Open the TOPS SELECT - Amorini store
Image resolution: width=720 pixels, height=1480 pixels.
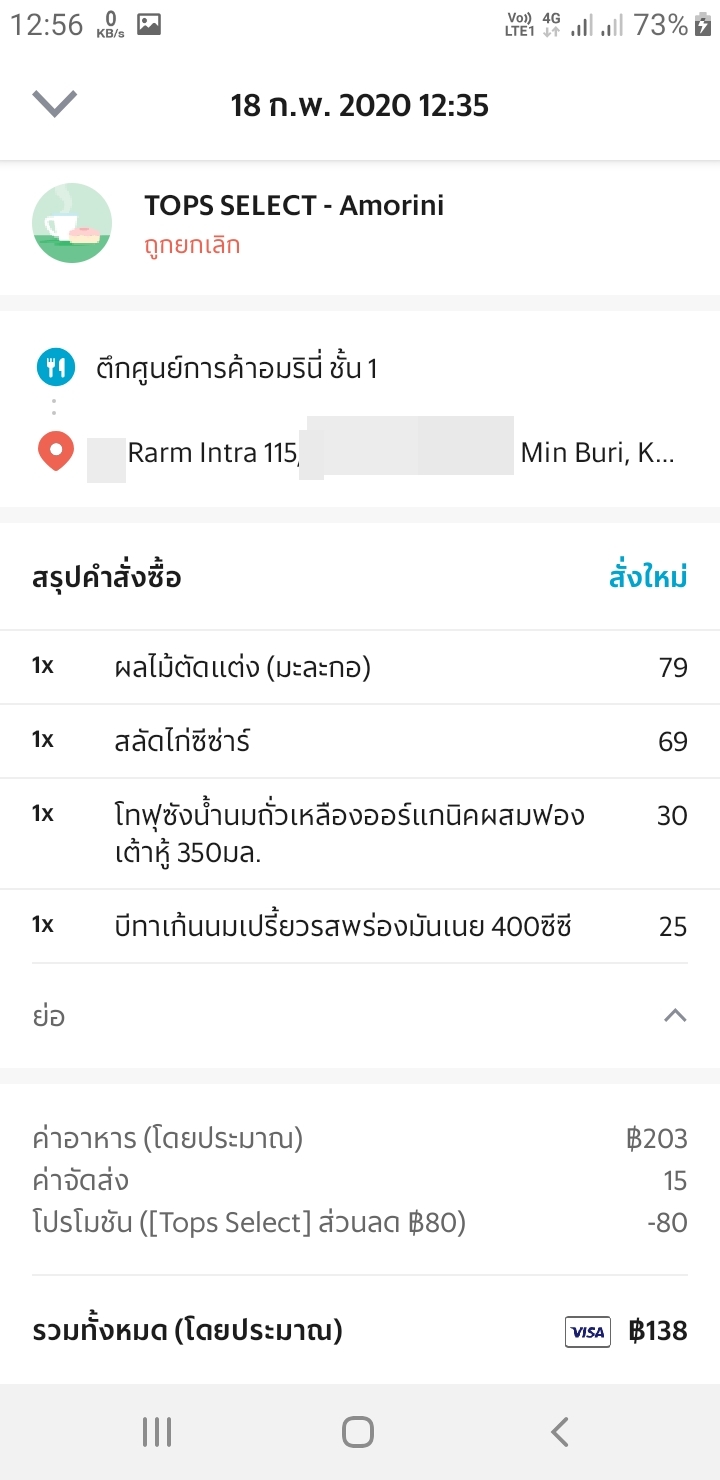point(293,206)
